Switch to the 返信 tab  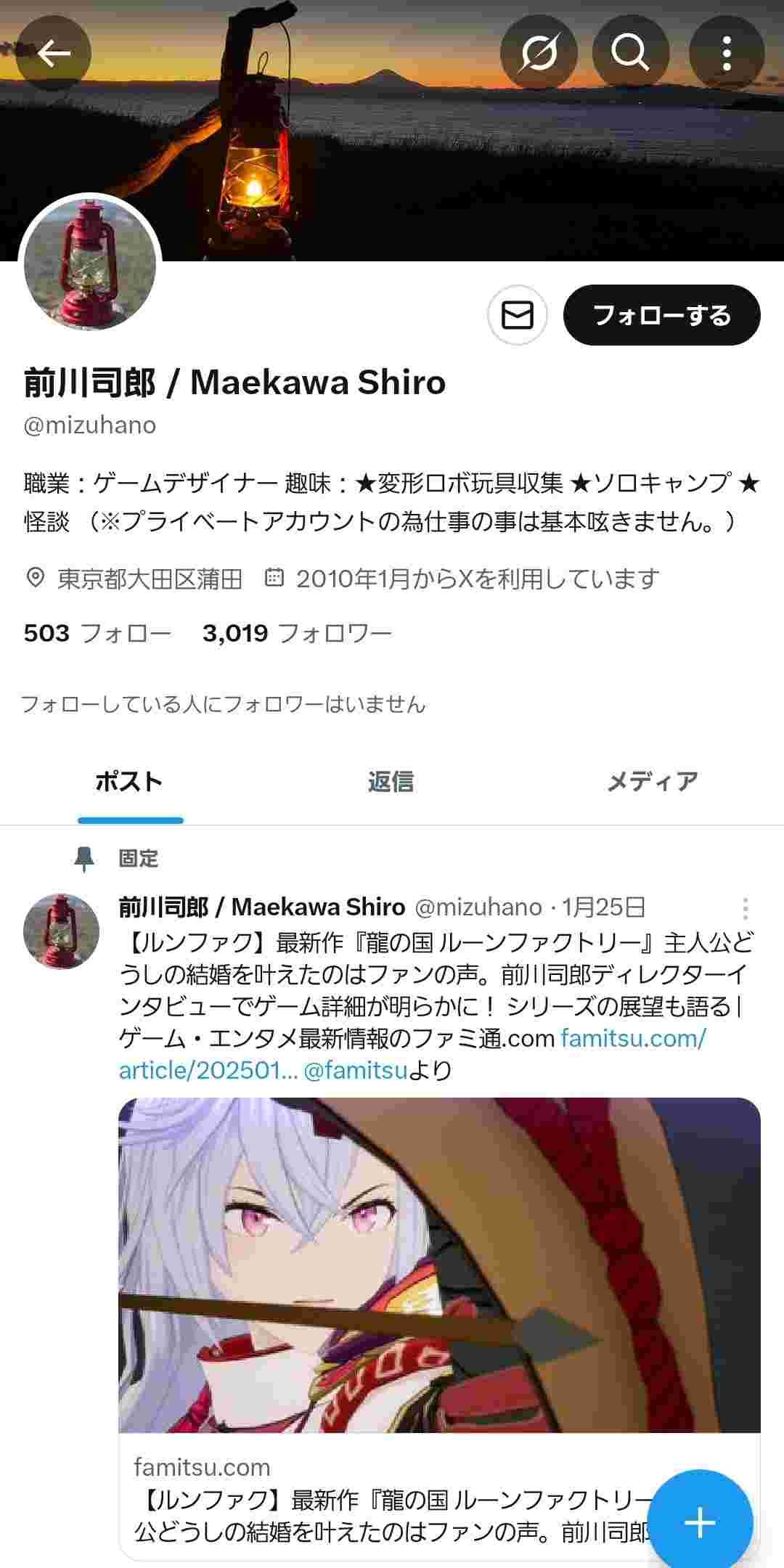point(391,782)
